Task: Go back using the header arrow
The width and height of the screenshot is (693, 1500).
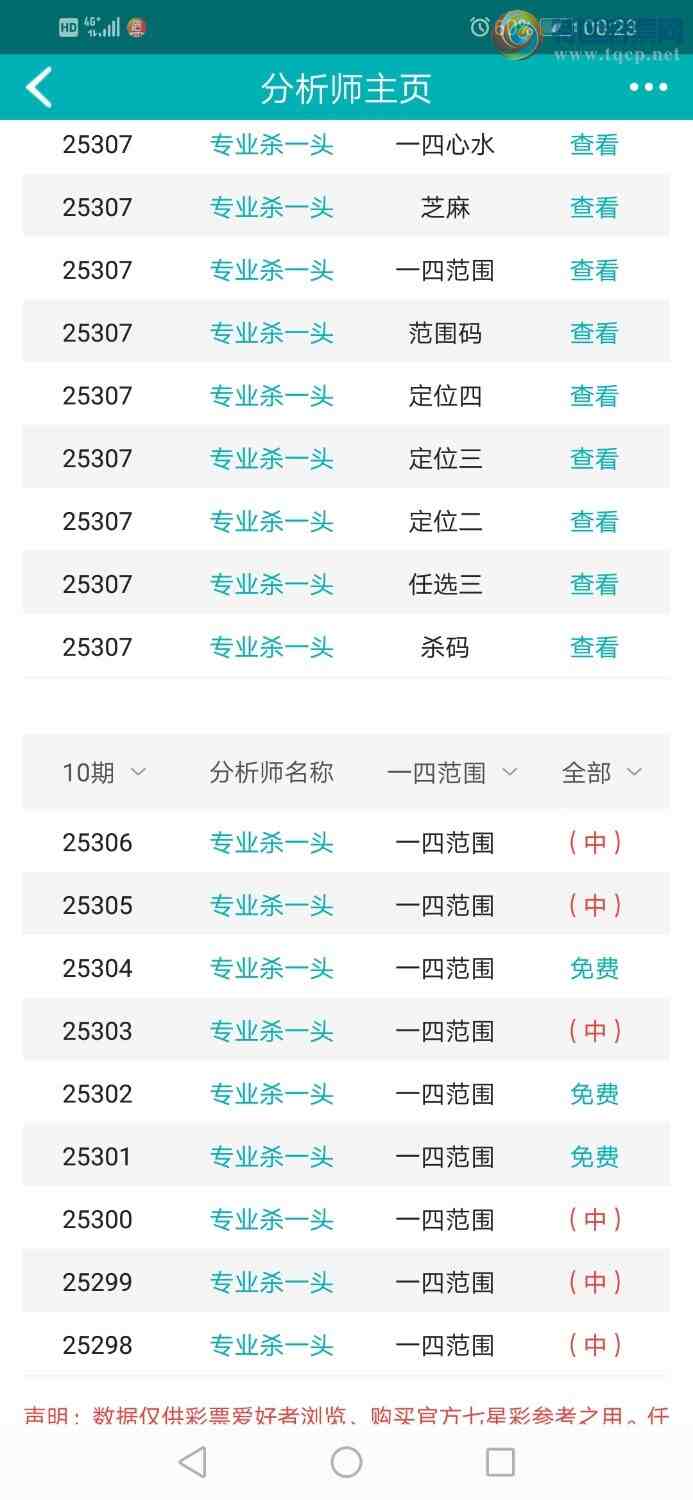Action: 39,88
